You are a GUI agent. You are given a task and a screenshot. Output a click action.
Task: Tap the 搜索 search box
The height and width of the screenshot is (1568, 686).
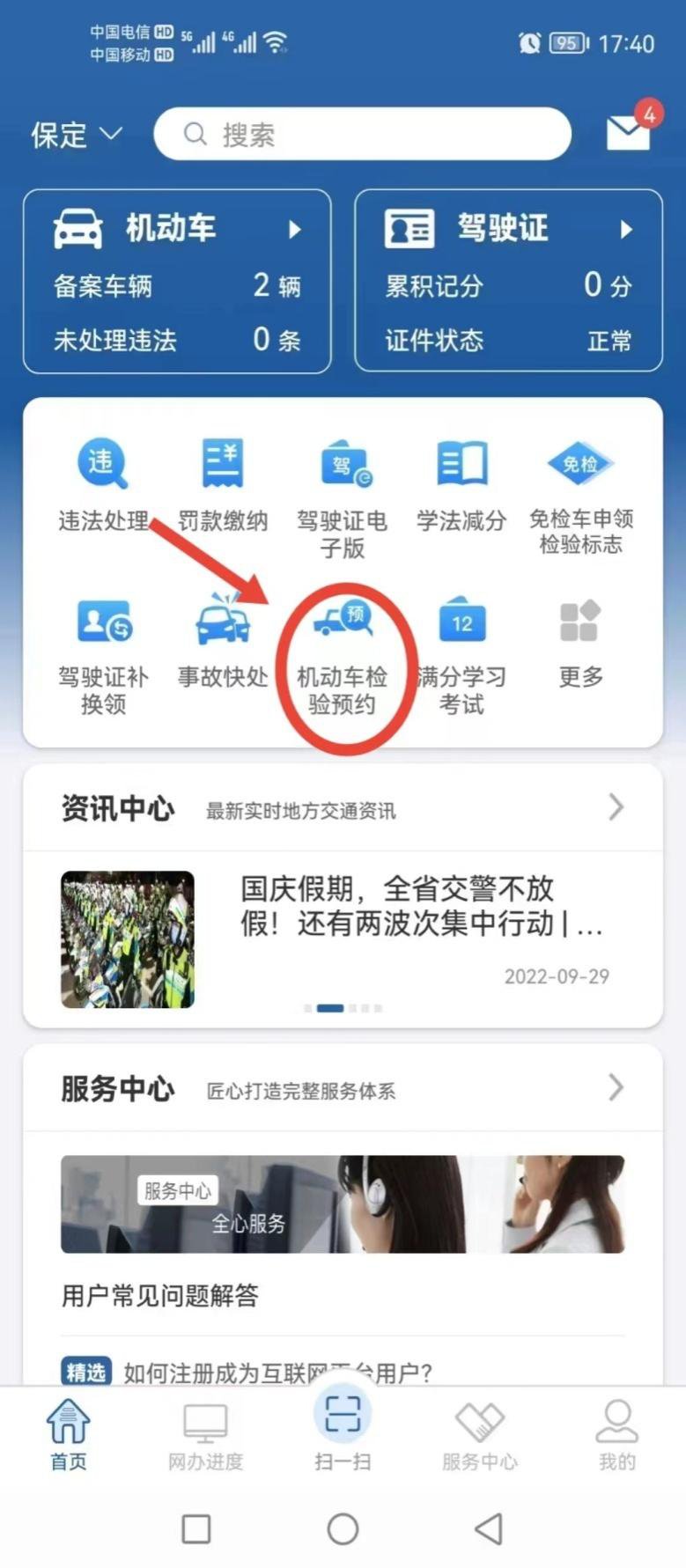[363, 135]
